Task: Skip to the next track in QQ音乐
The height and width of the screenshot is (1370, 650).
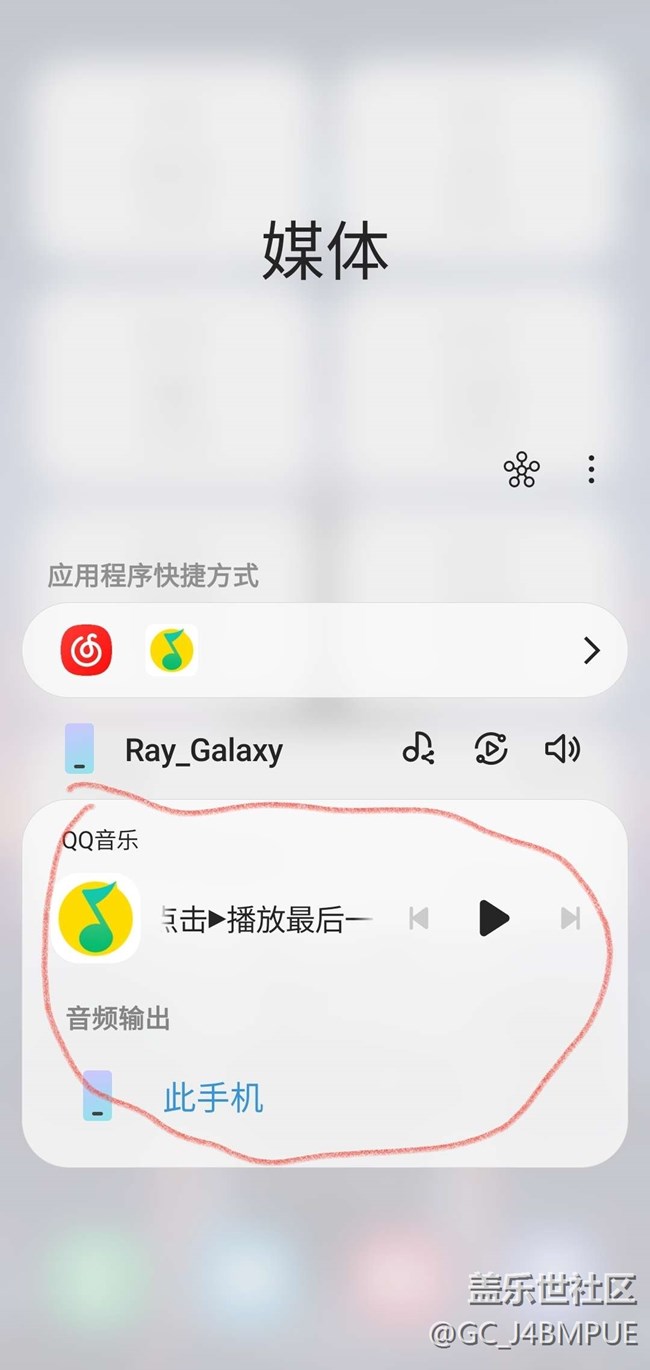Action: point(570,918)
